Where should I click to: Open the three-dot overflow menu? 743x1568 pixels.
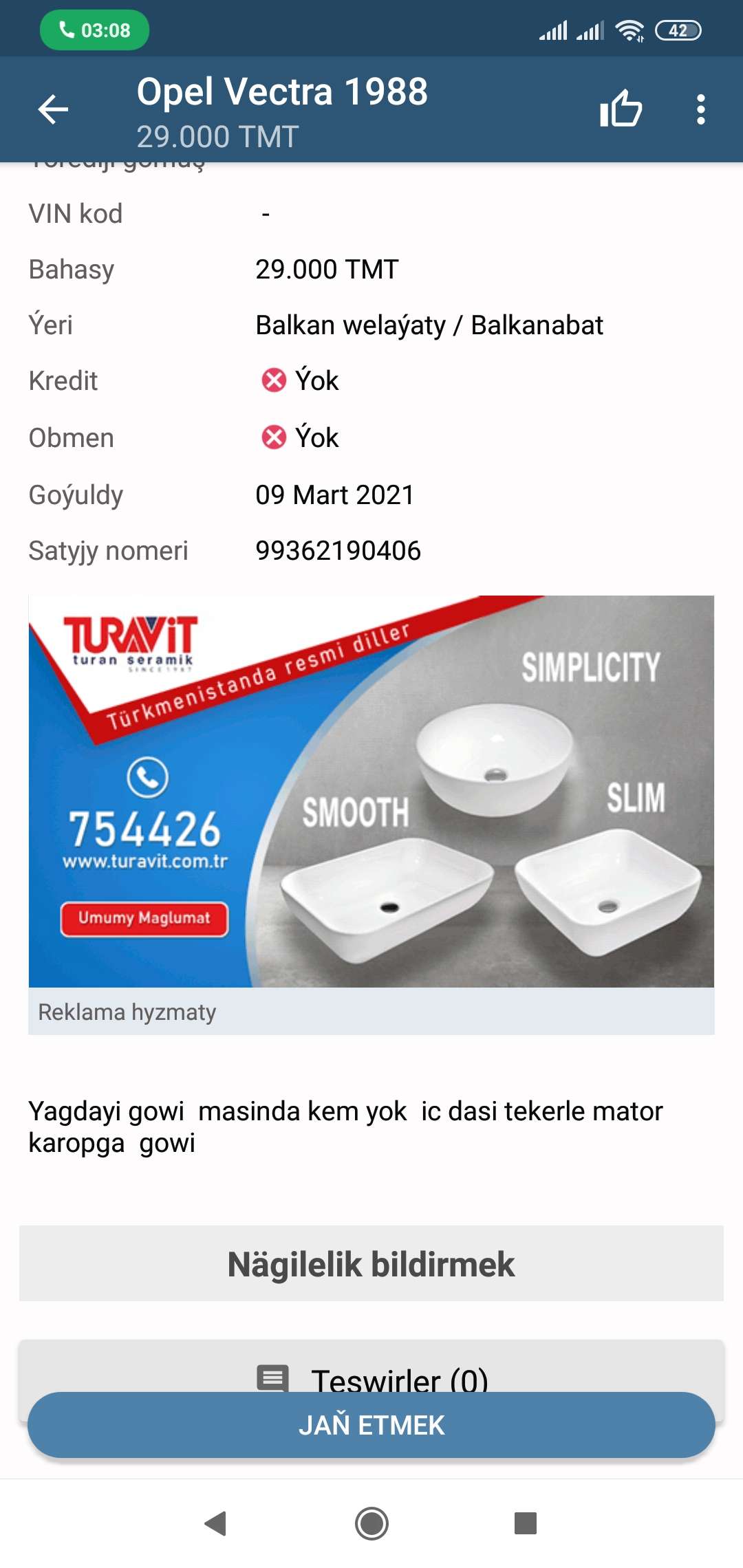point(700,109)
